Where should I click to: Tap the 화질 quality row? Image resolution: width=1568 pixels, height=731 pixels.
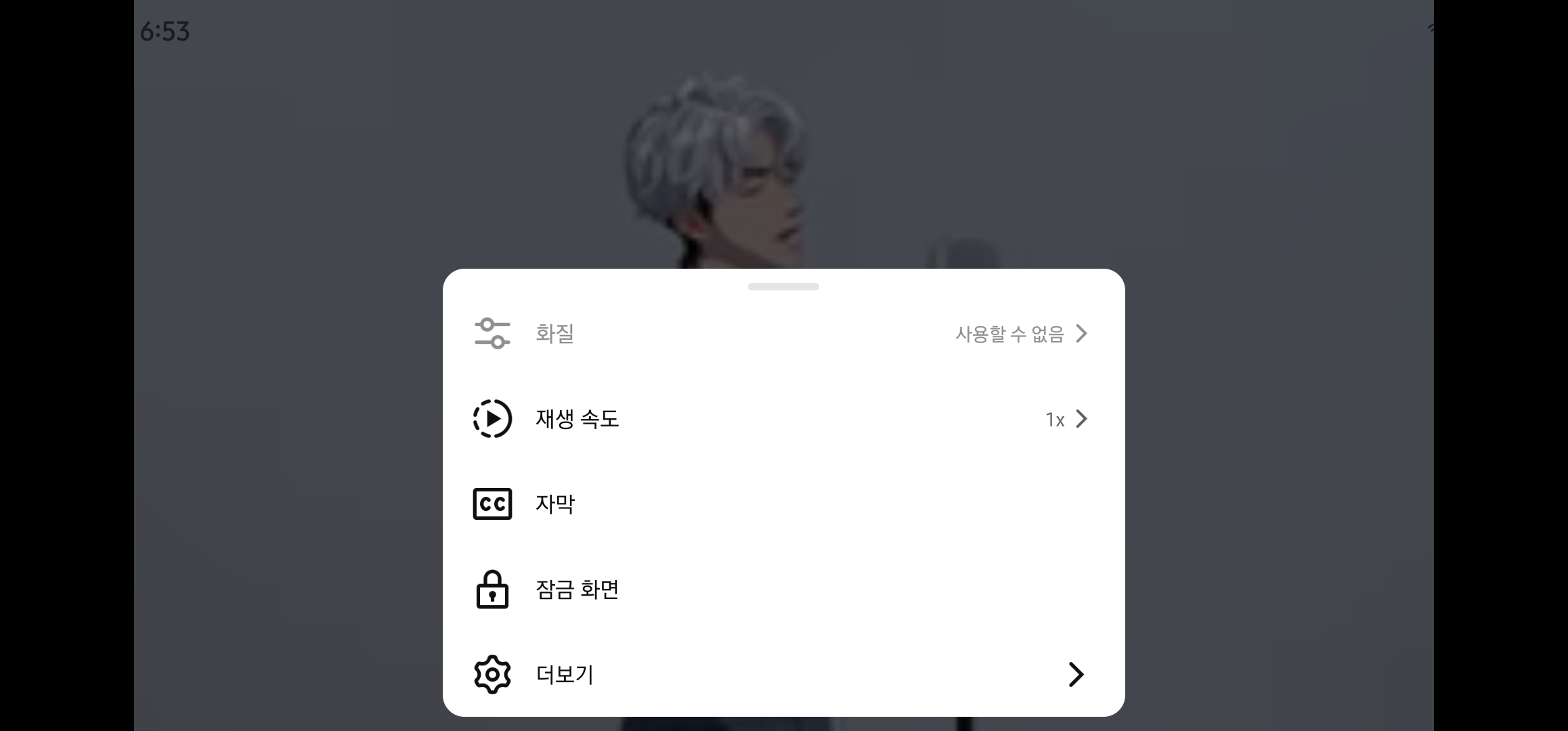point(783,334)
